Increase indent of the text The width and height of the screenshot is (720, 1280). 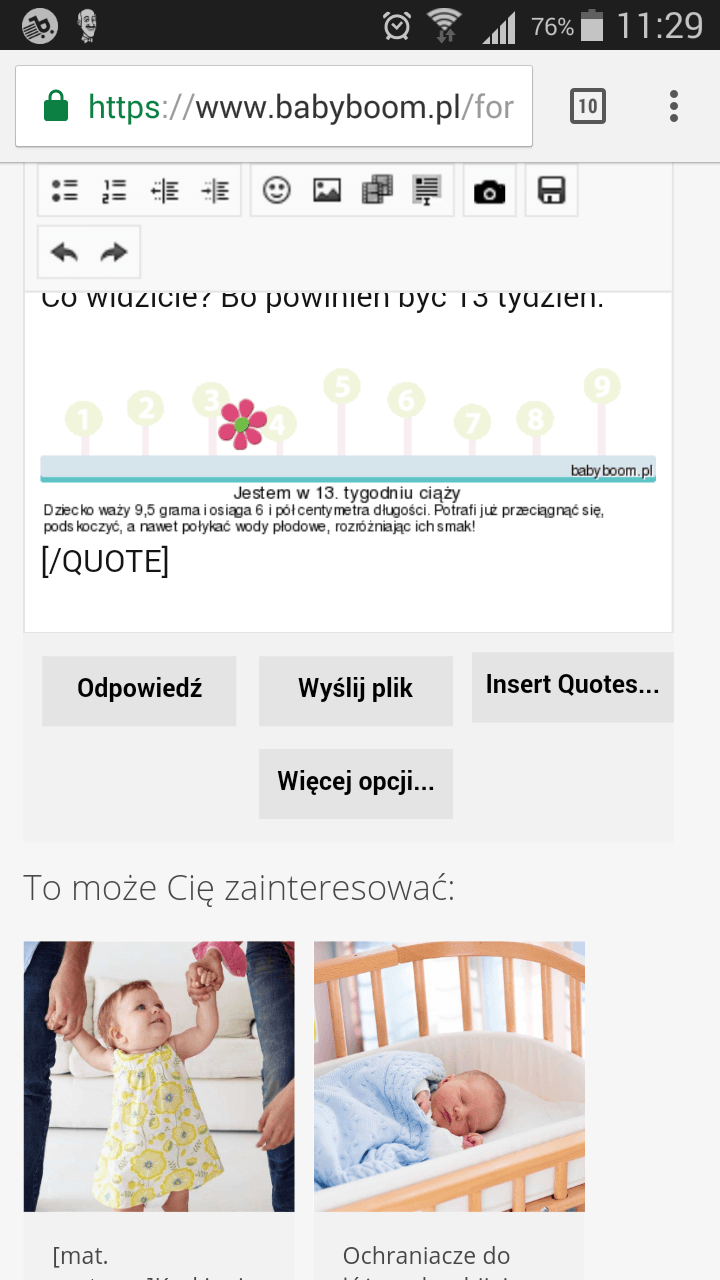(x=215, y=190)
